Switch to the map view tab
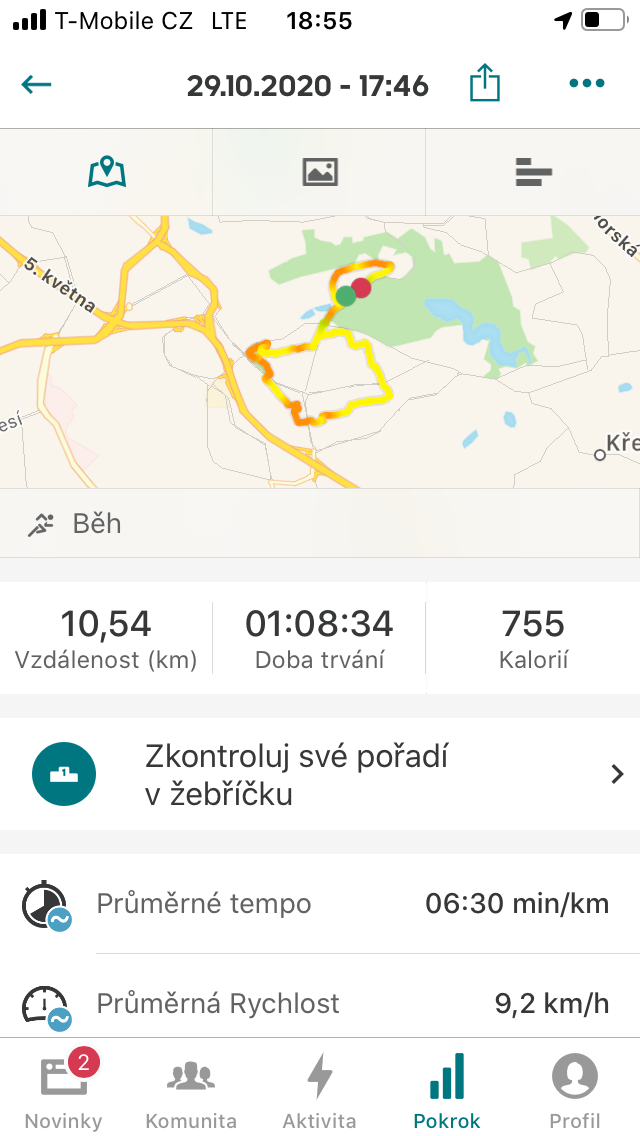The width and height of the screenshot is (640, 1136). [x=107, y=172]
